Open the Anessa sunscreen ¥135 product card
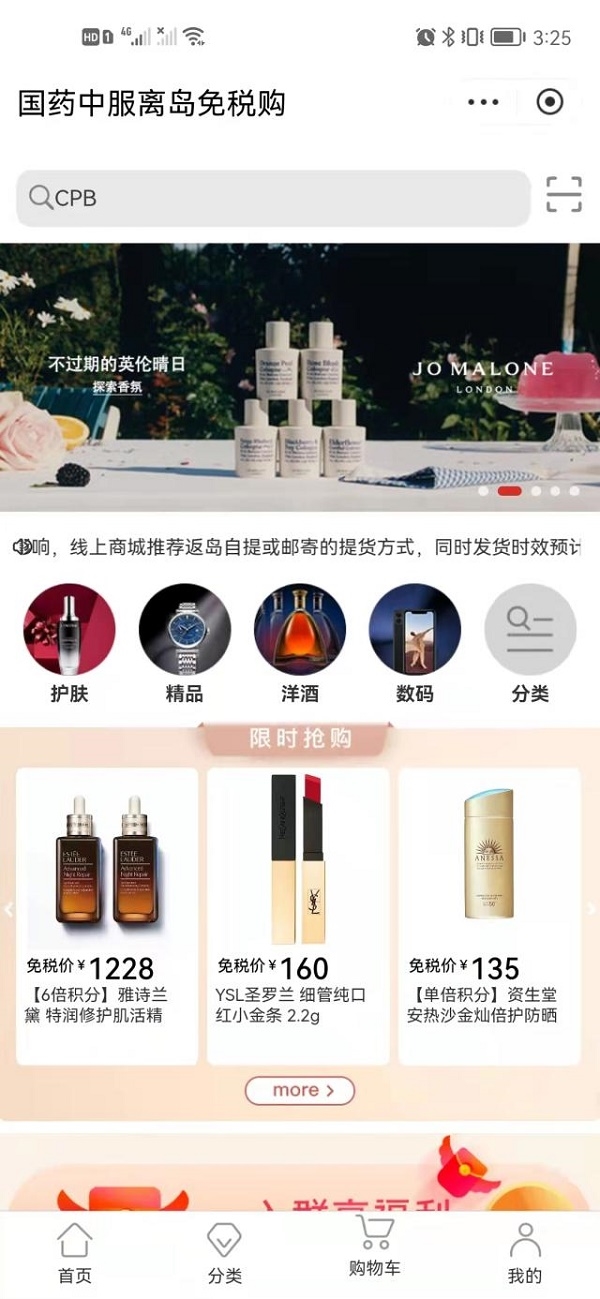This screenshot has height=1299, width=600. [489, 915]
